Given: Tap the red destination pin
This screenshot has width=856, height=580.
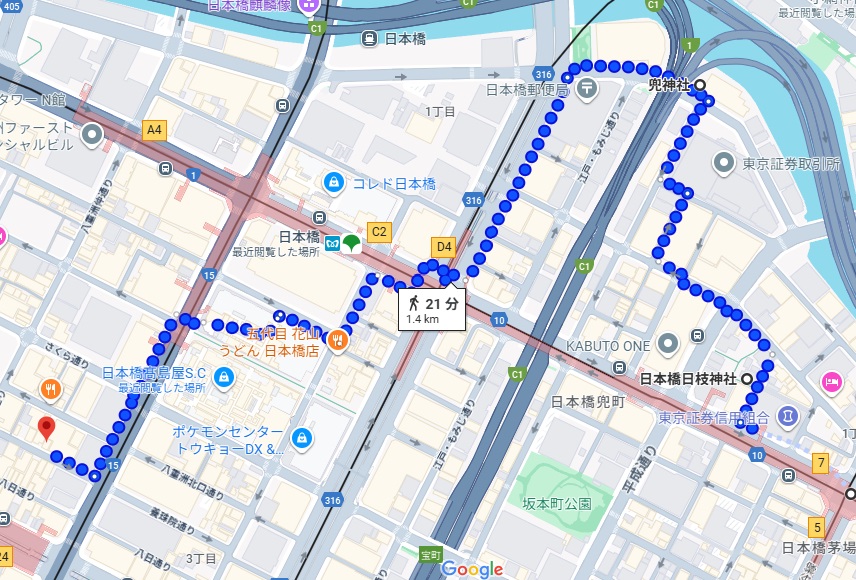Looking at the screenshot, I should click(45, 430).
